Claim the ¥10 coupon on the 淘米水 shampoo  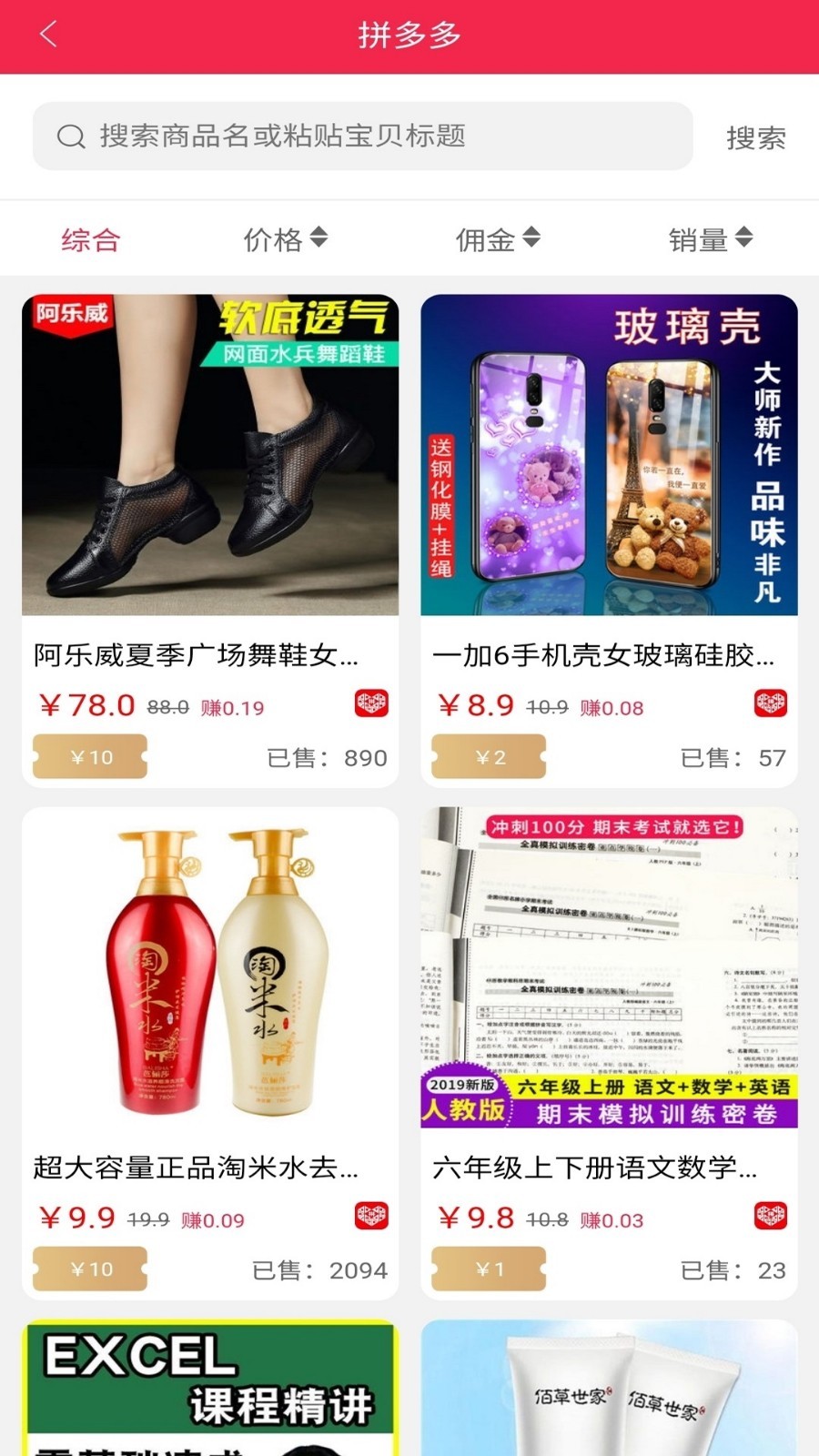(x=90, y=1269)
